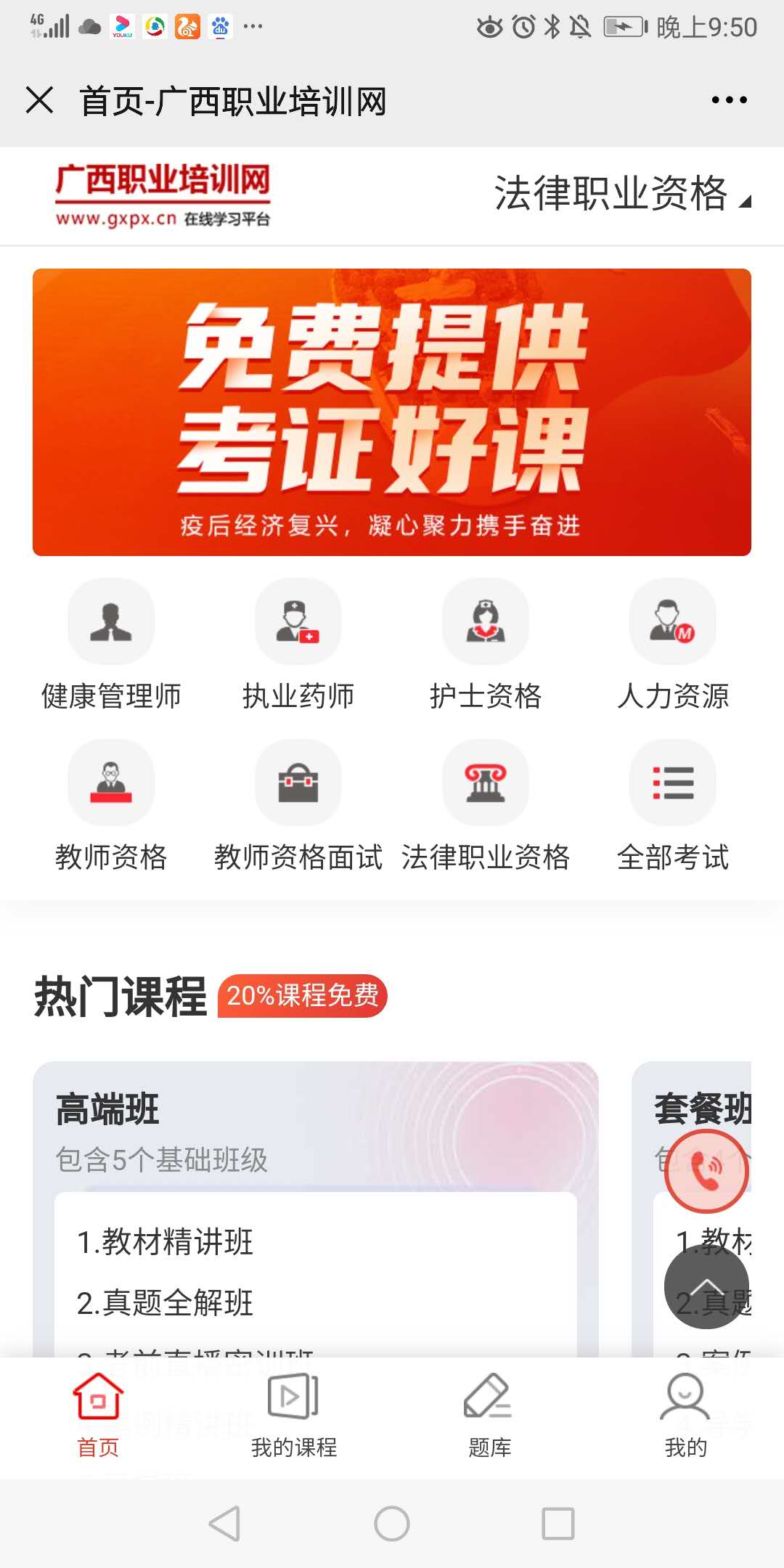Close the web page with the X
The width and height of the screenshot is (784, 1568).
40,100
